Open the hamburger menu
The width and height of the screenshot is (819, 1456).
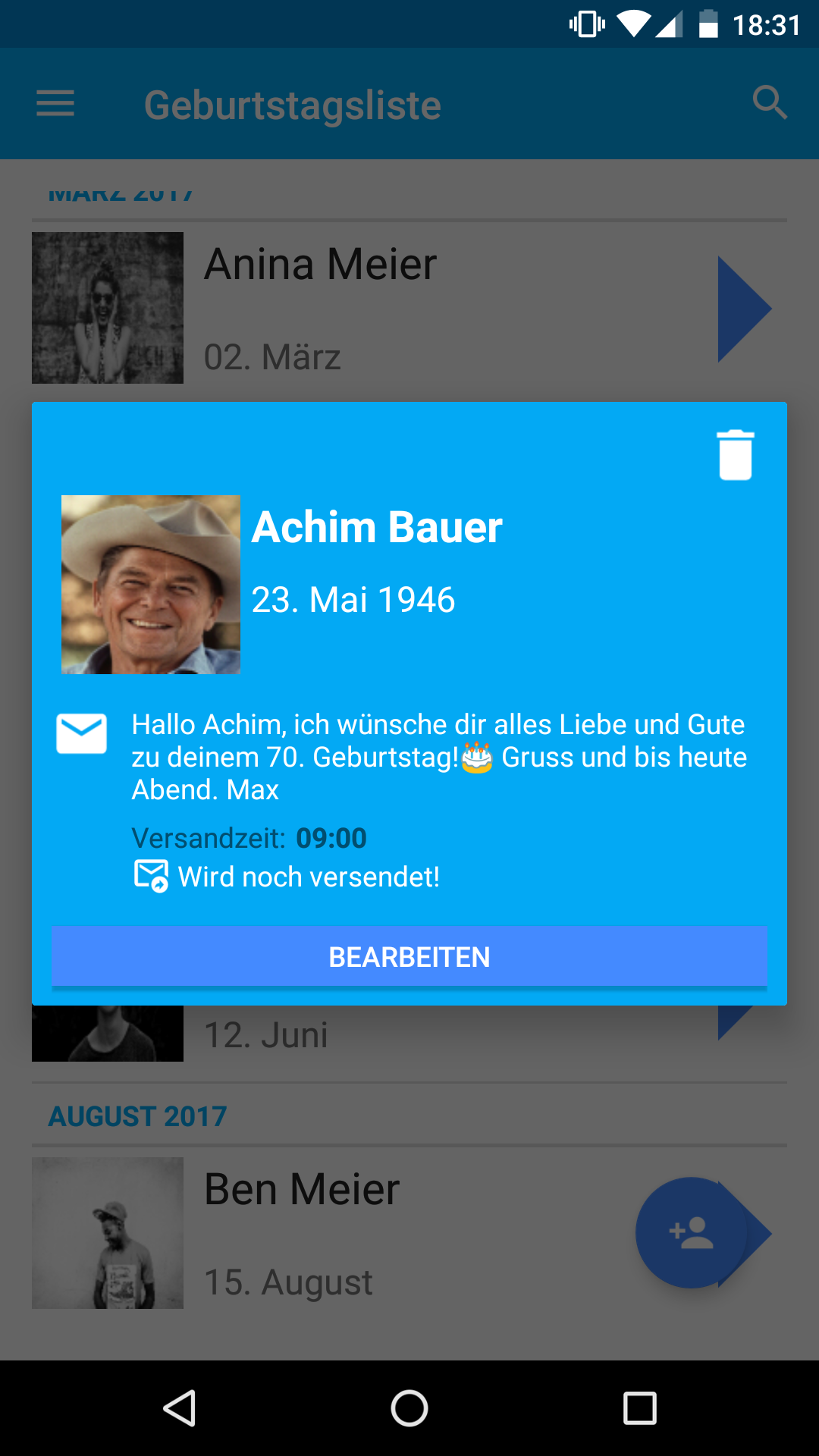pos(55,104)
